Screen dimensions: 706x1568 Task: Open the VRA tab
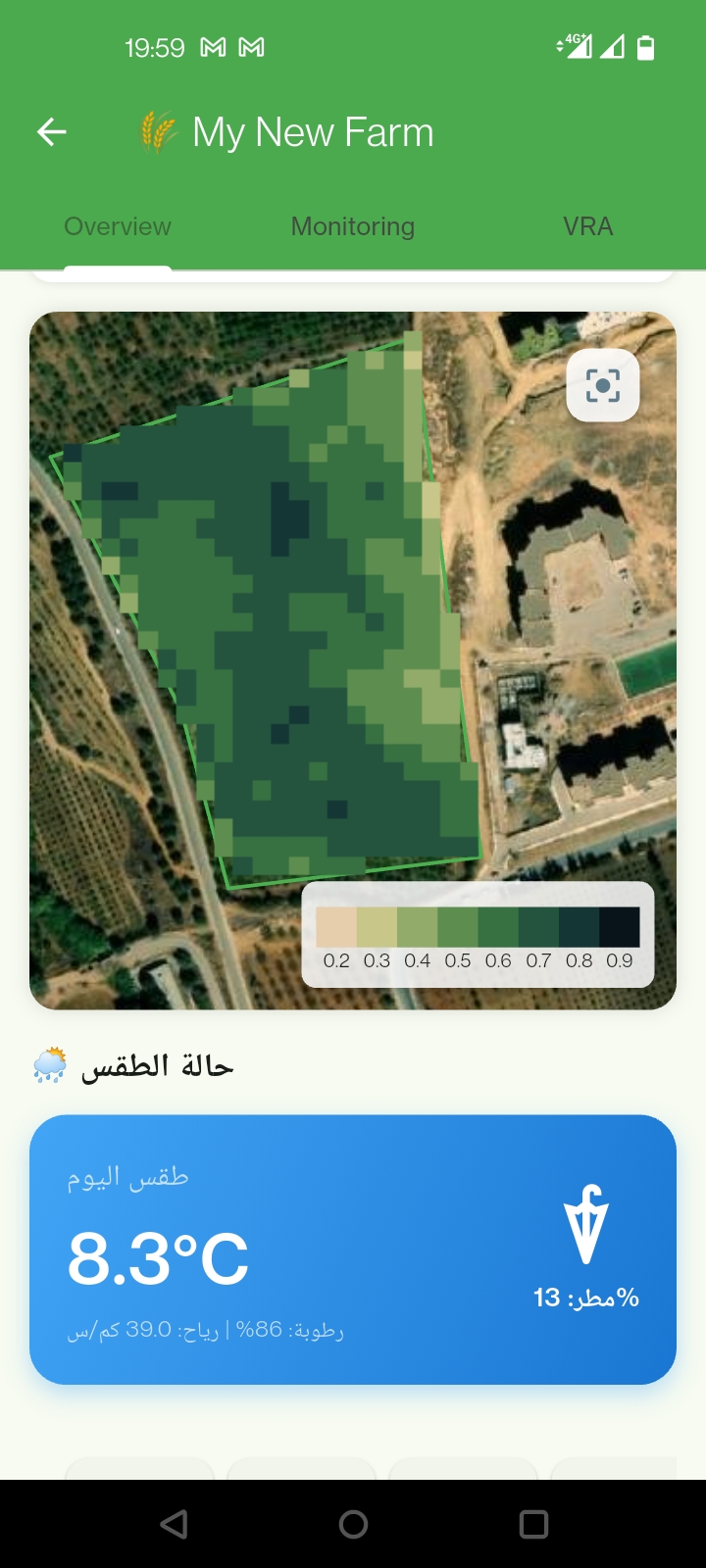587,226
